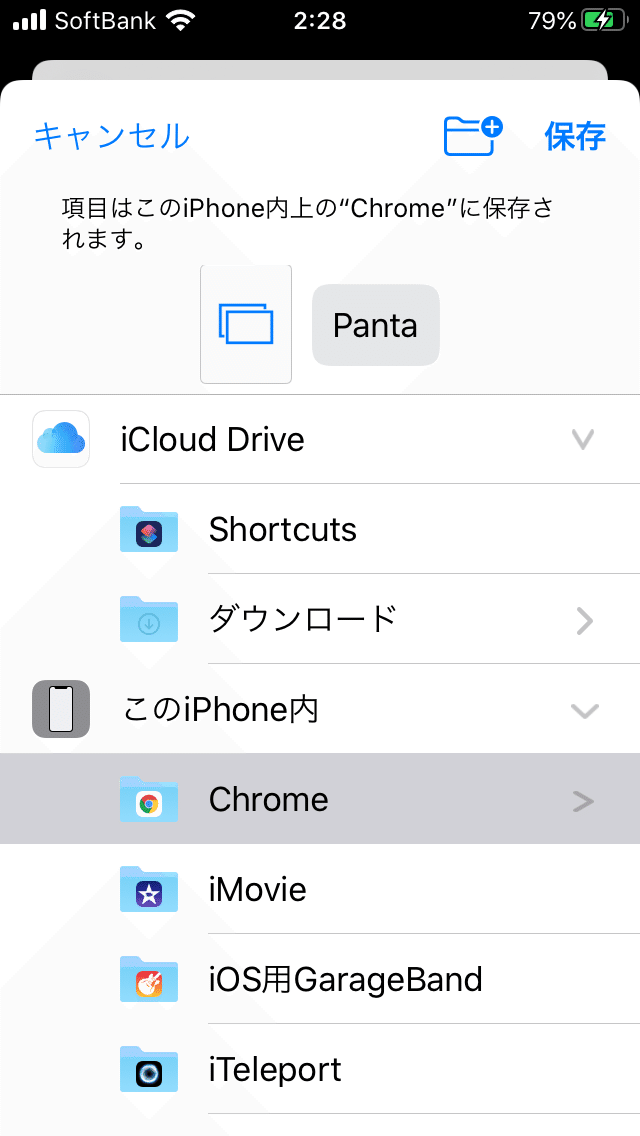Screen dimensions: 640x1136
Task: Tap 保存 to save the item
Action: click(575, 136)
